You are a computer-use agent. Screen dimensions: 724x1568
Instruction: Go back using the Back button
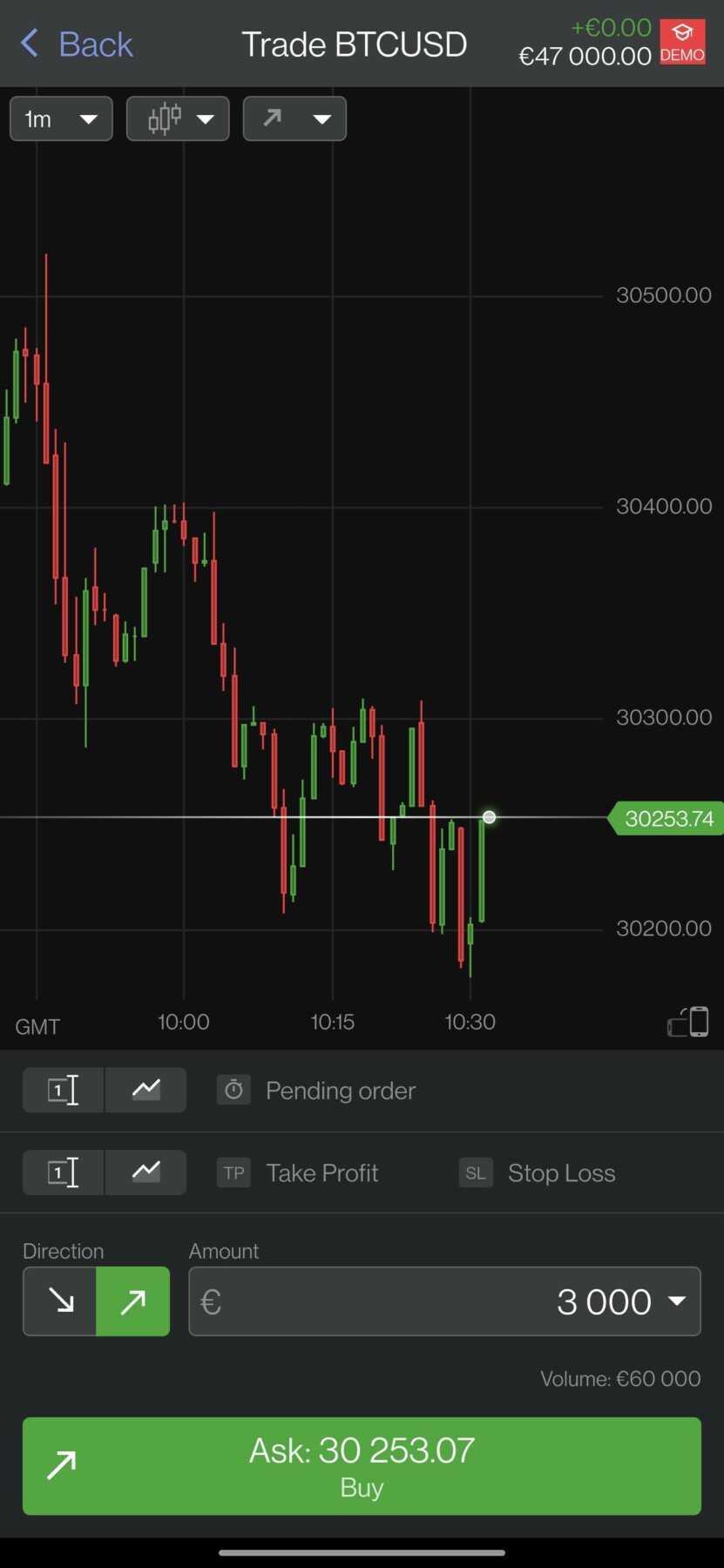(x=76, y=44)
